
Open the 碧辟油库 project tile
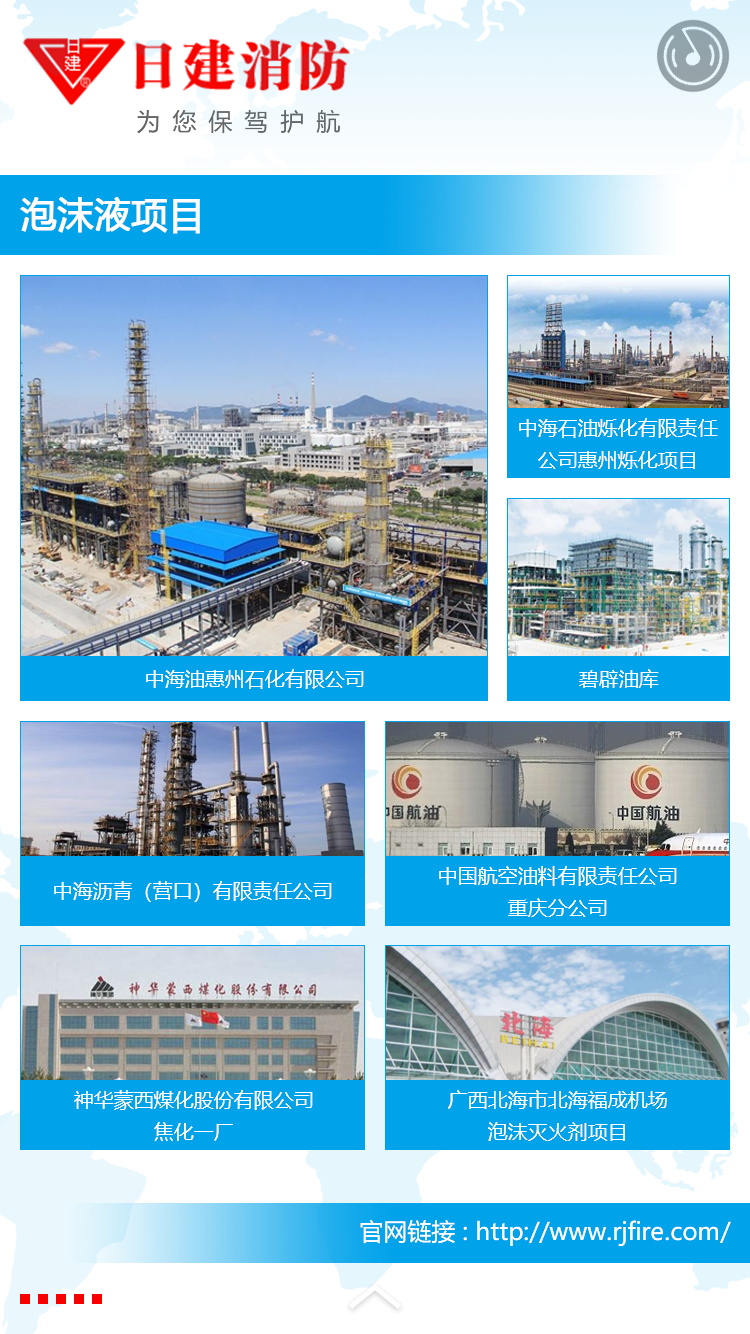(618, 598)
